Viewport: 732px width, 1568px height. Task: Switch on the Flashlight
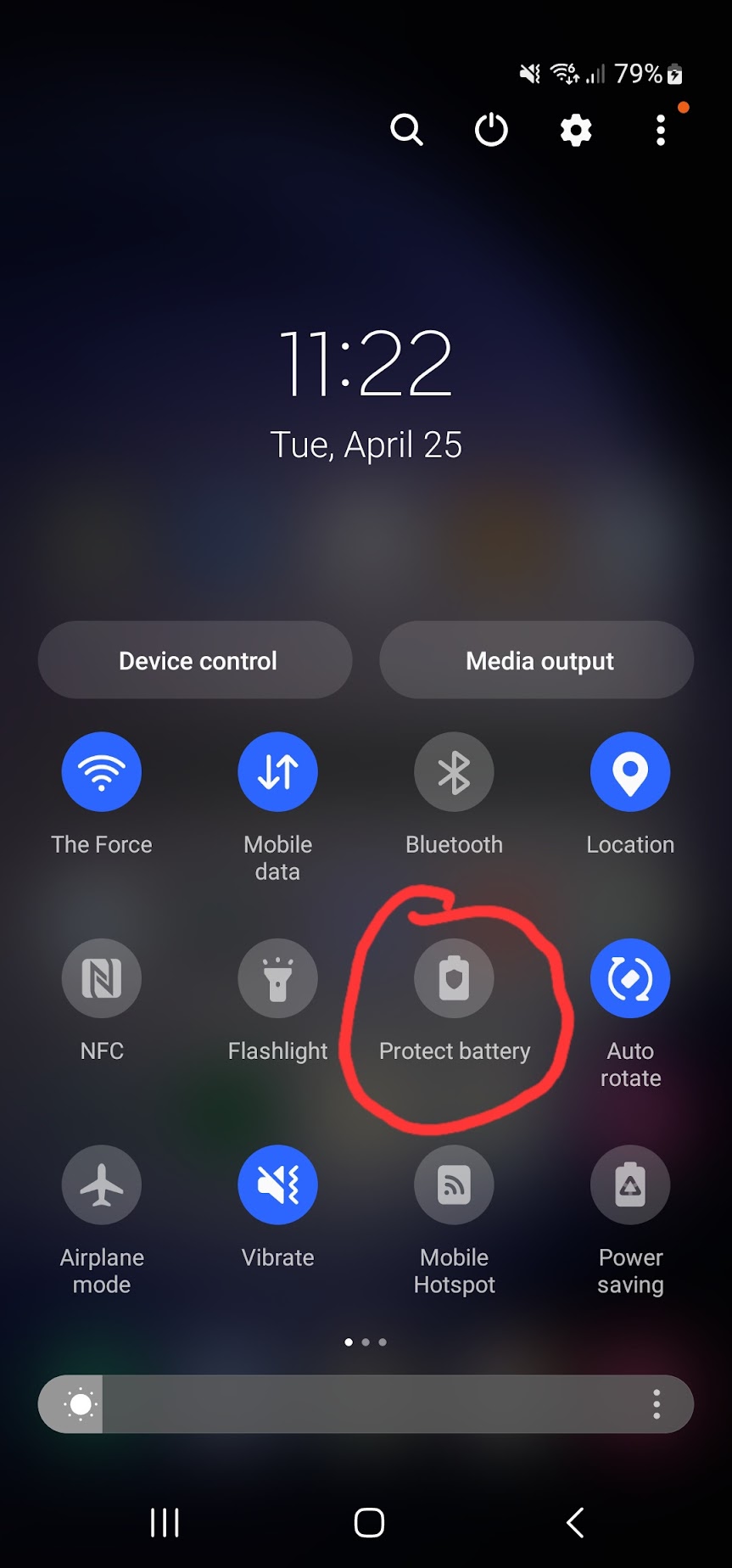(x=278, y=978)
